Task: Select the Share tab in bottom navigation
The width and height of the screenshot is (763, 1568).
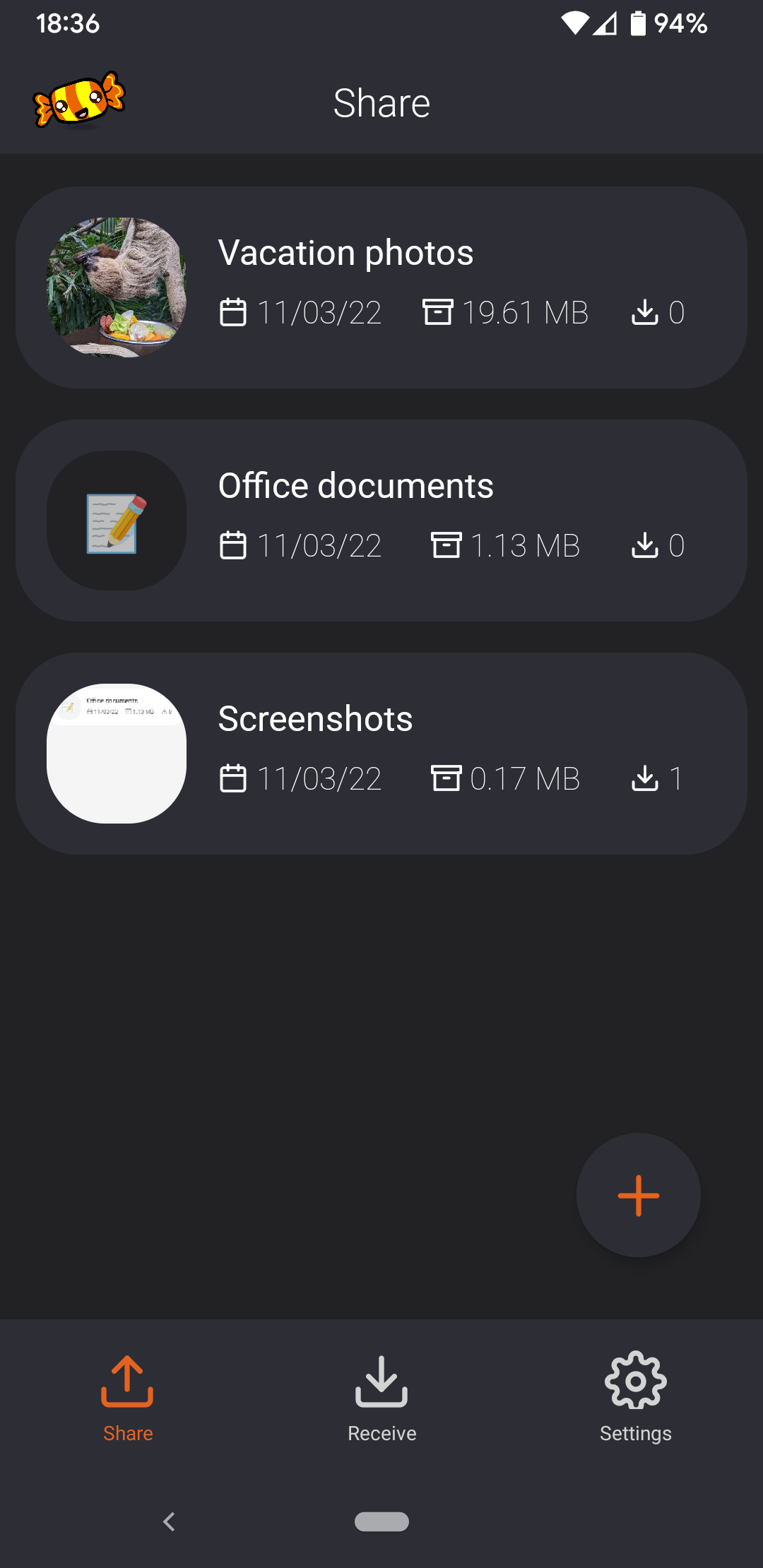Action: [x=127, y=1395]
